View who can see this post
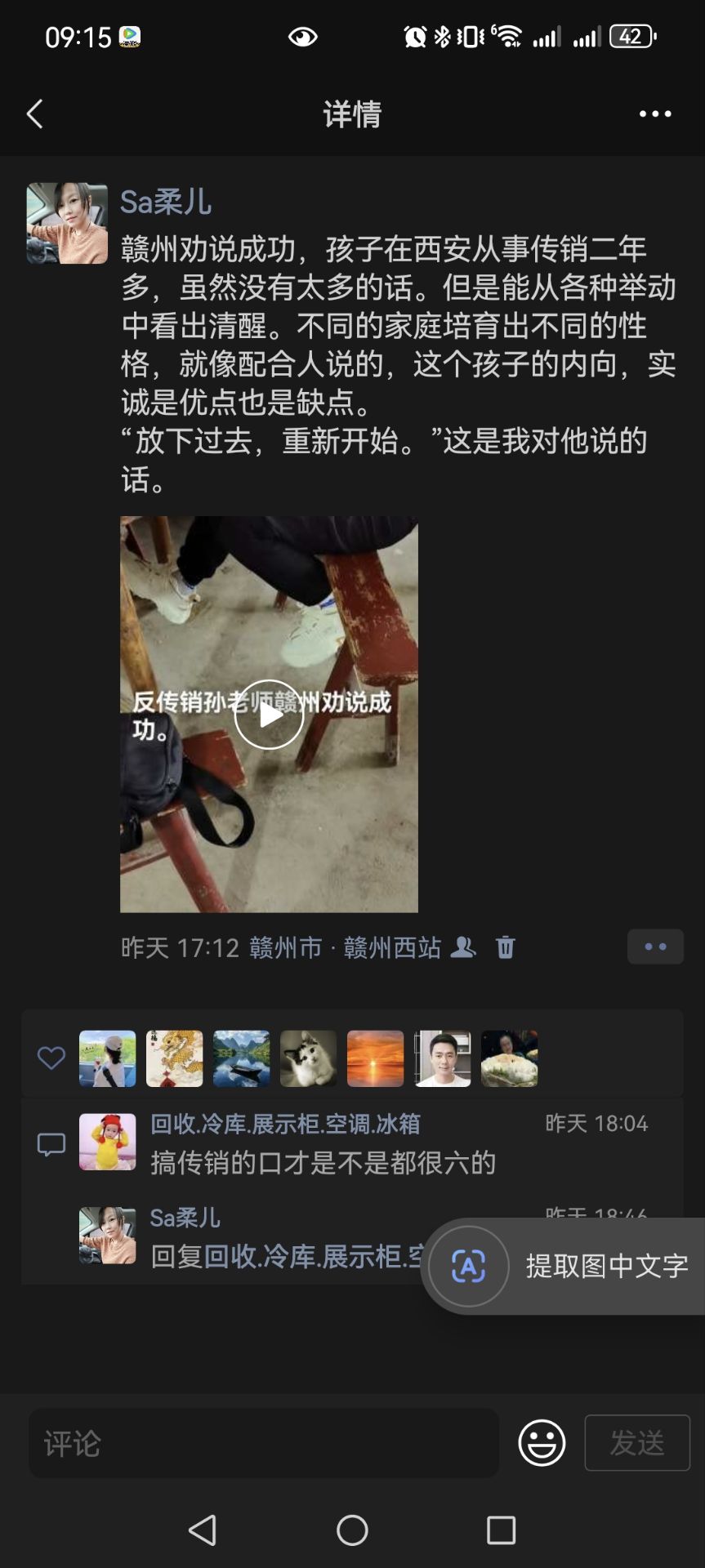Viewport: 705px width, 1568px height. pyautogui.click(x=463, y=947)
